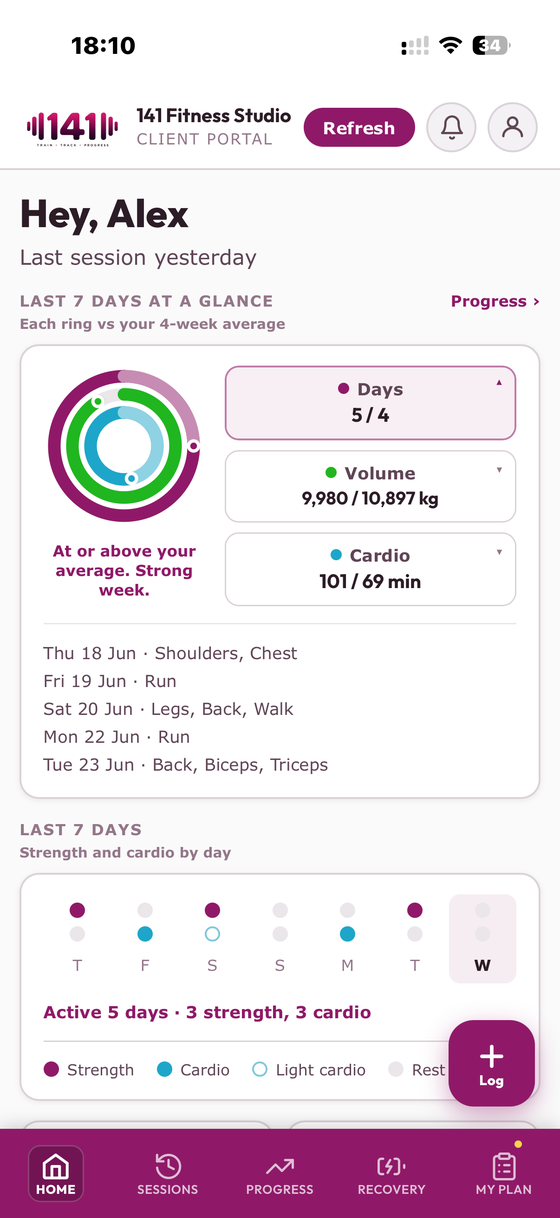Viewport: 560px width, 1218px height.
Task: Switch to the Recovery tab
Action: (392, 1173)
